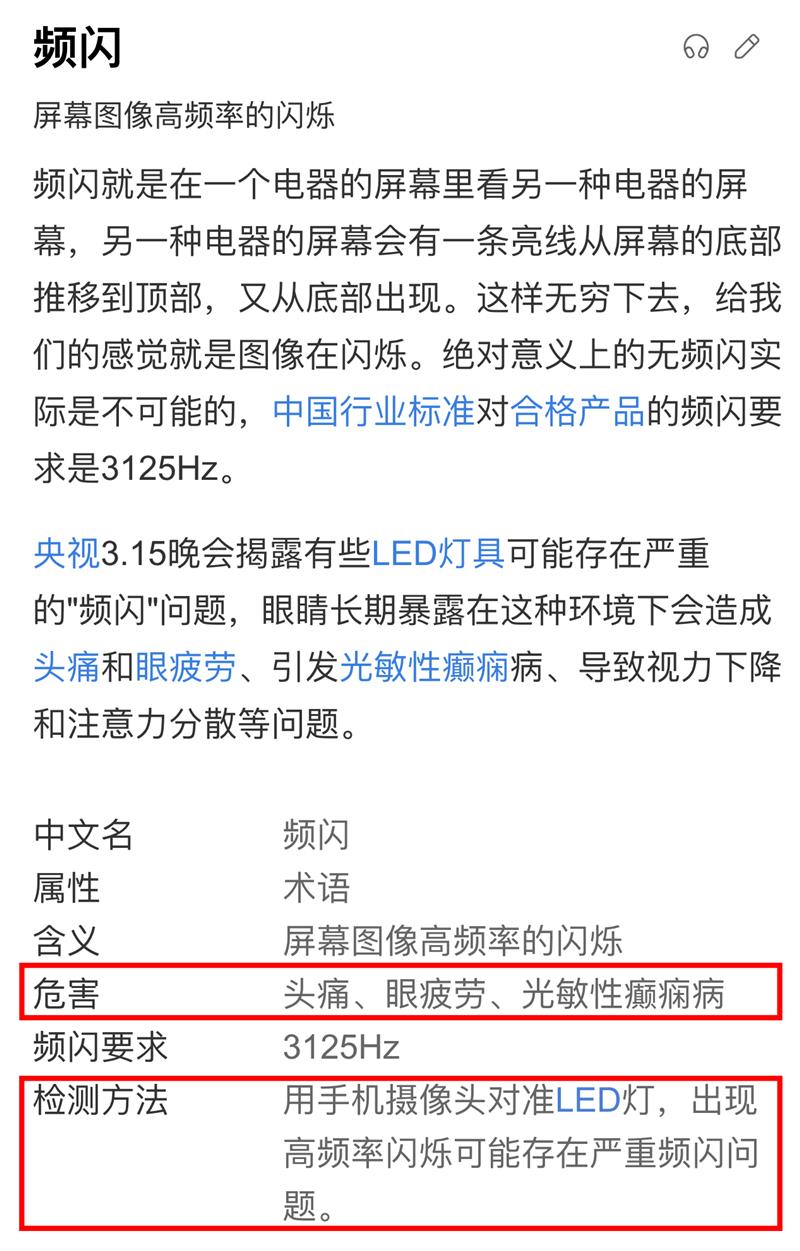800x1251 pixels.
Task: View the 头痛 entry link
Action: [x=67, y=667]
